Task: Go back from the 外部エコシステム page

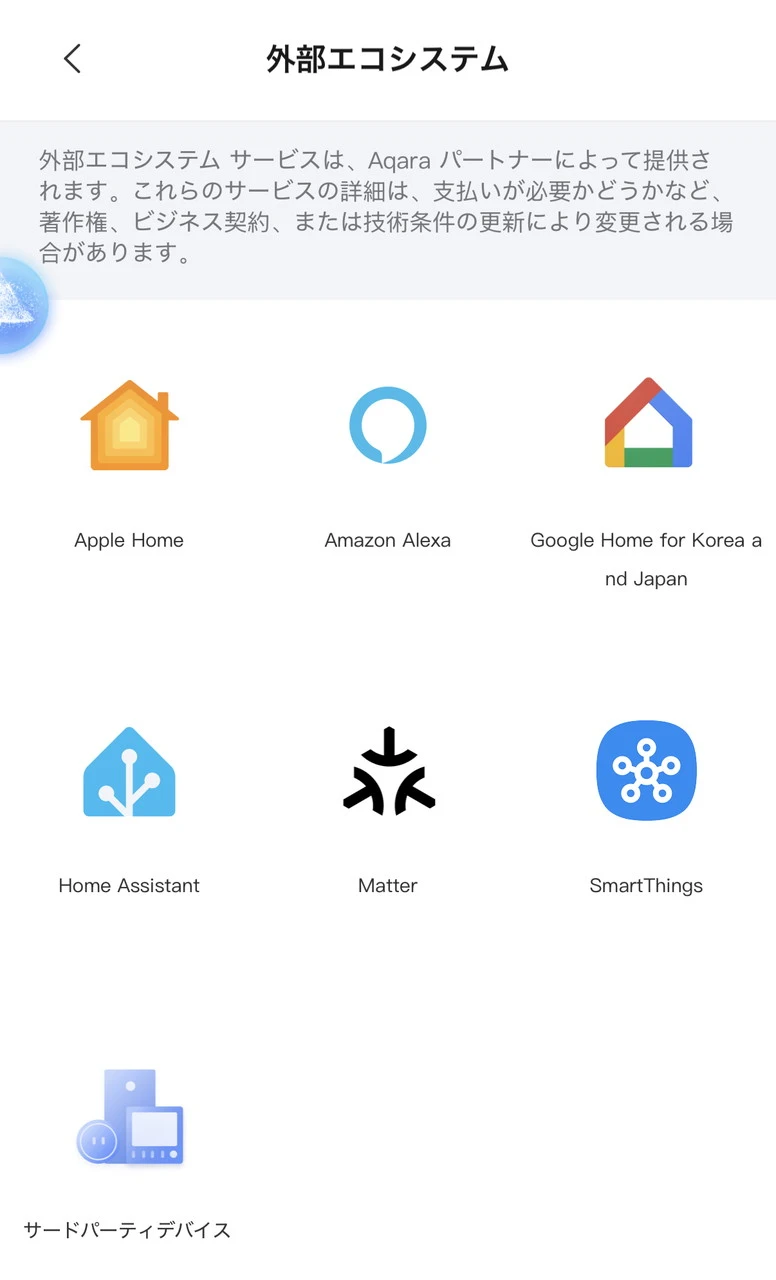Action: [x=72, y=59]
